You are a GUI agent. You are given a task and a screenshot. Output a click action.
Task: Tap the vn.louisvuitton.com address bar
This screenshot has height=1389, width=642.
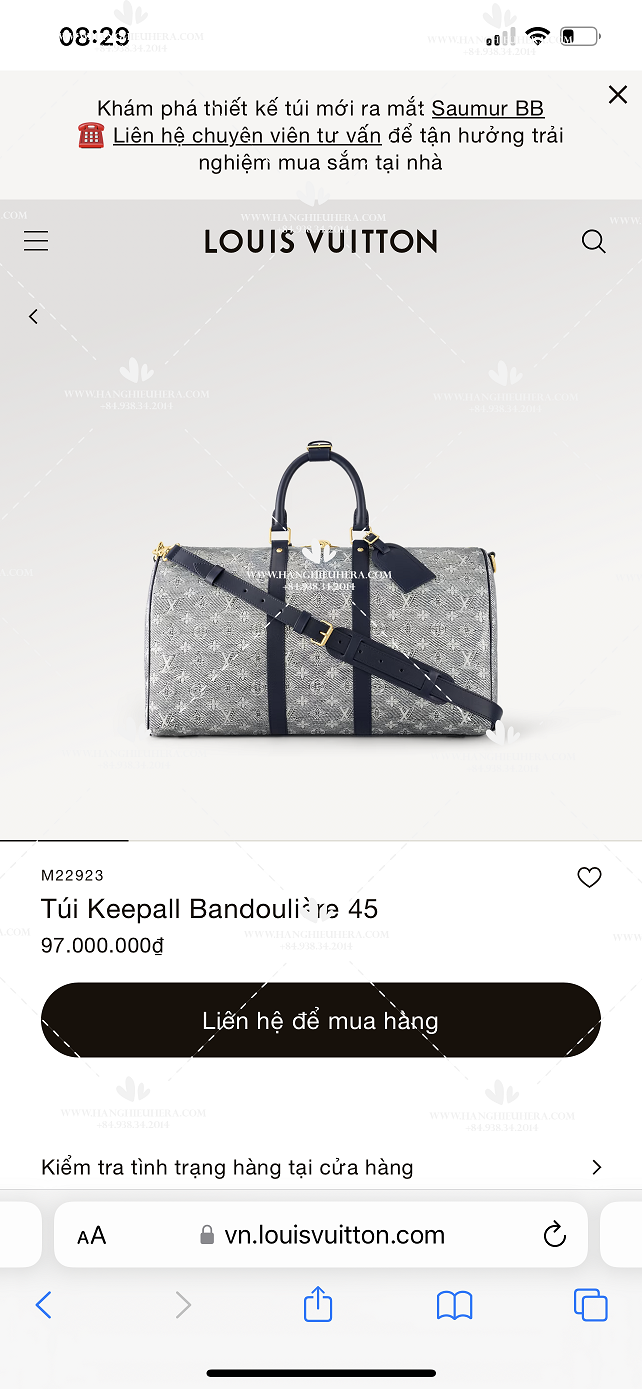point(321,1235)
